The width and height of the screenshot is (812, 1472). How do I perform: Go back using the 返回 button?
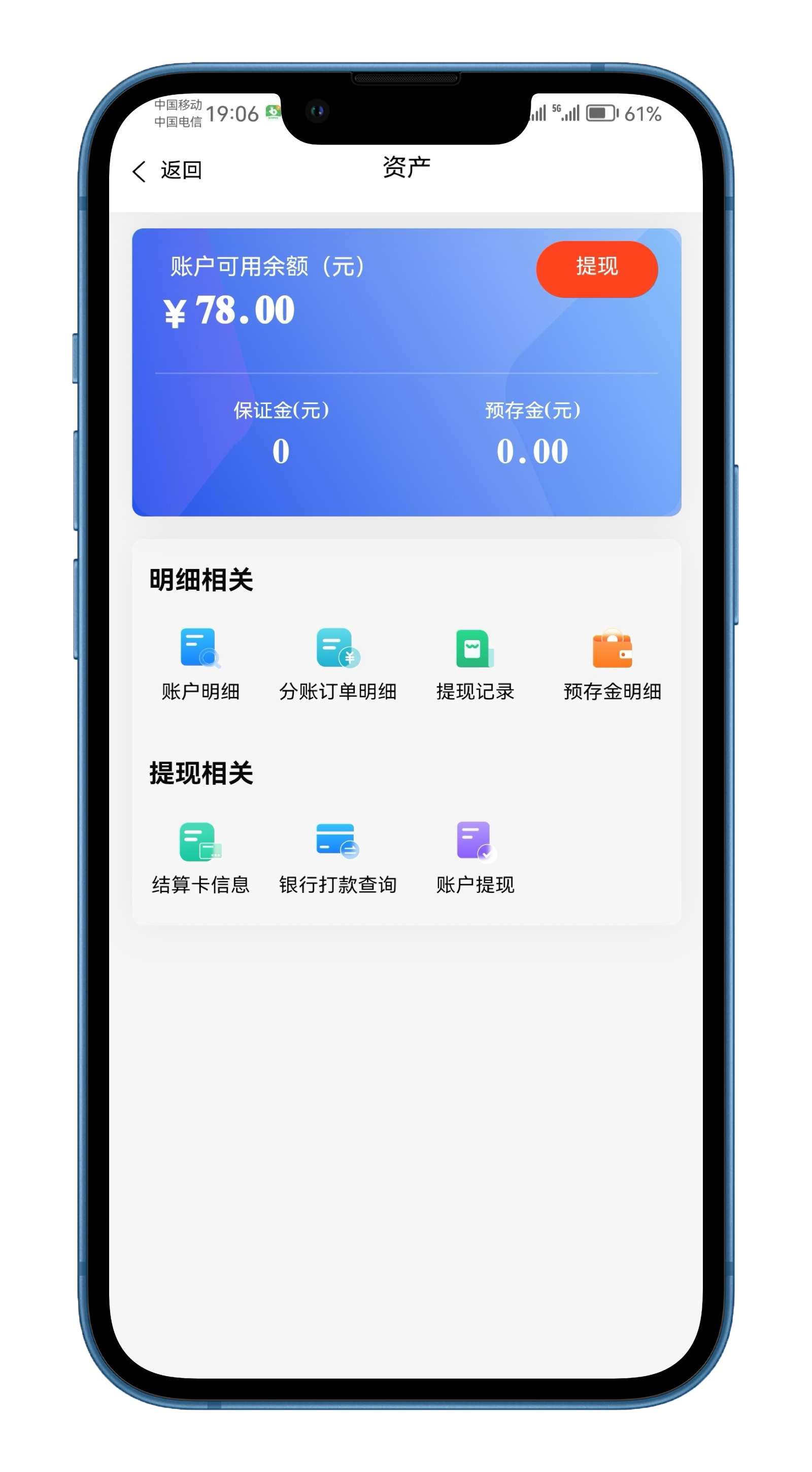point(167,170)
